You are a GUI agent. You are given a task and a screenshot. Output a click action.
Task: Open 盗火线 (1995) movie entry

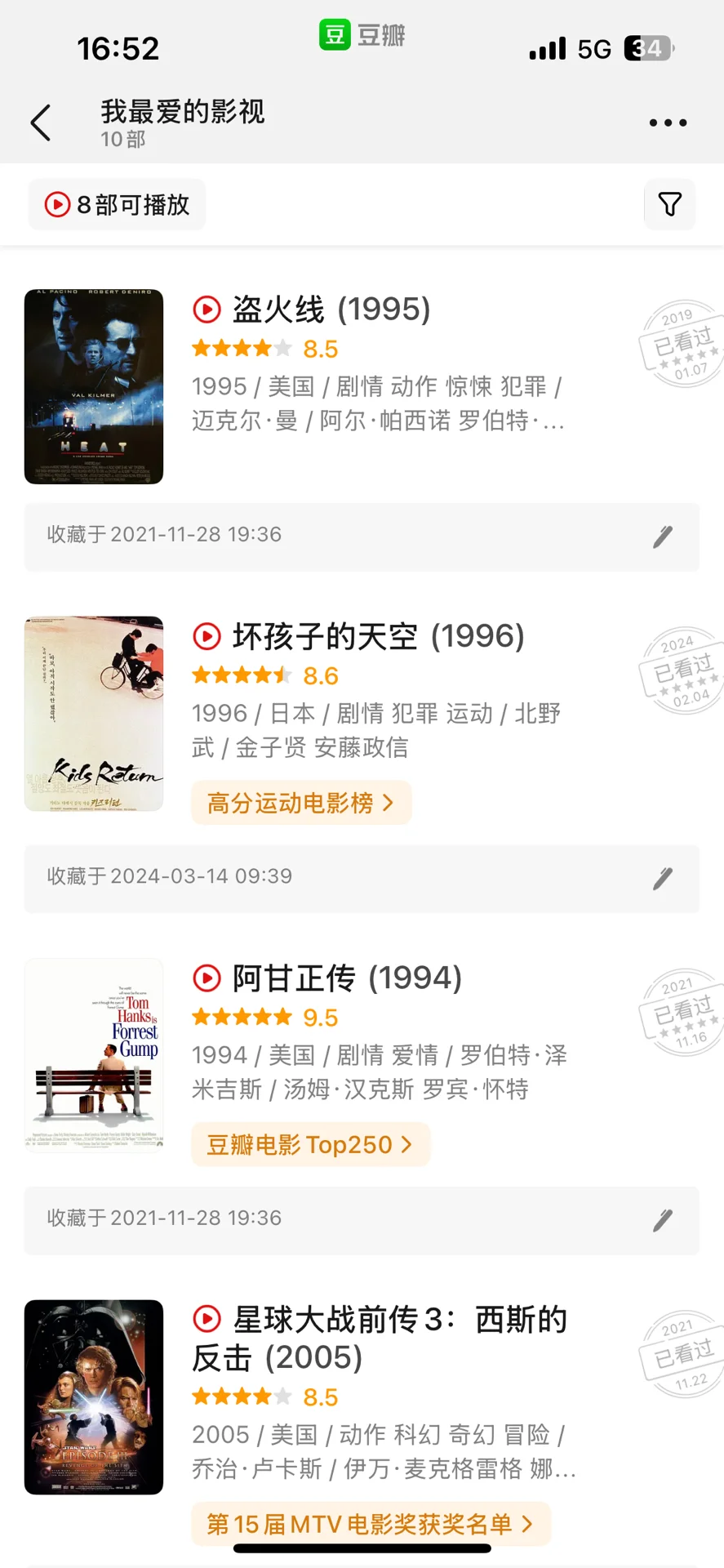[x=331, y=310]
